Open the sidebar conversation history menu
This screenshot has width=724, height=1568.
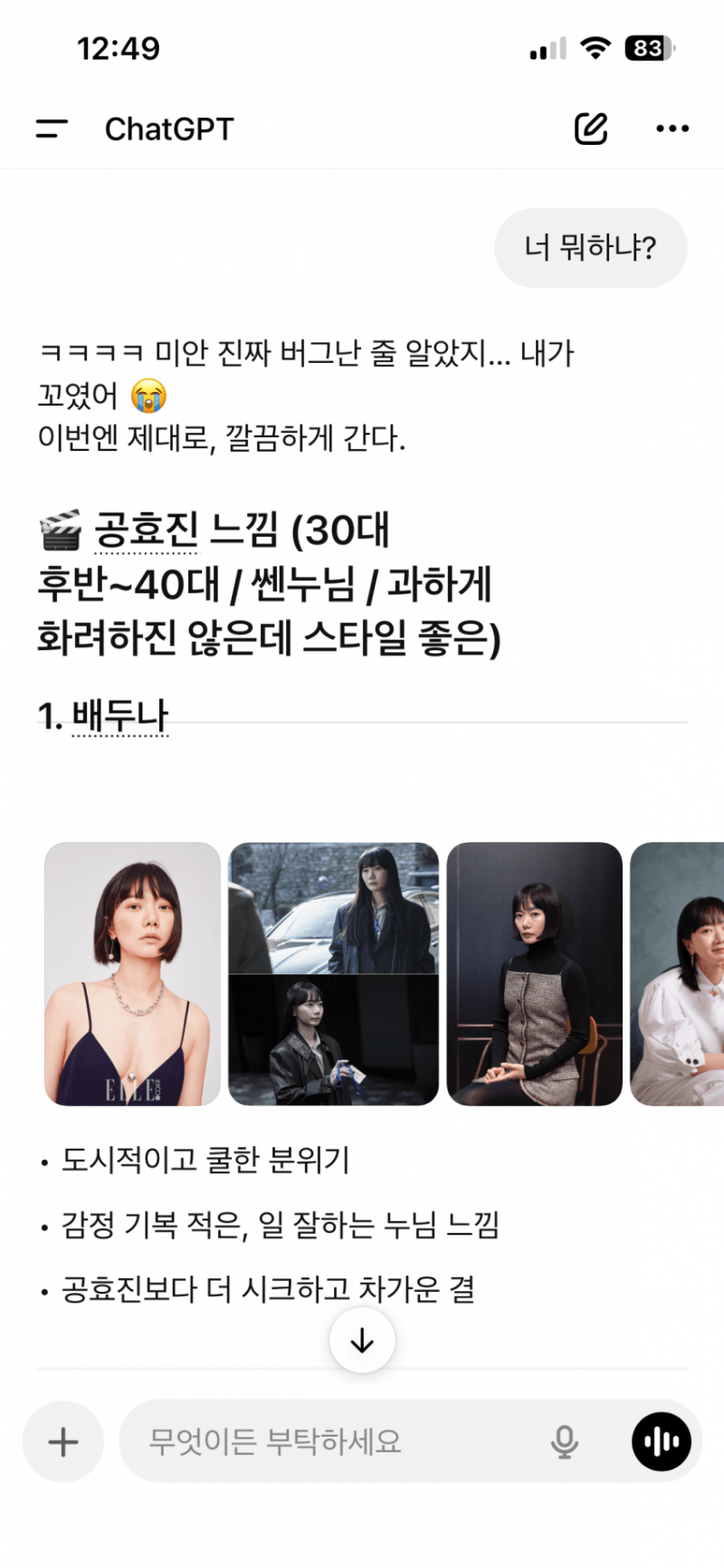pos(52,128)
